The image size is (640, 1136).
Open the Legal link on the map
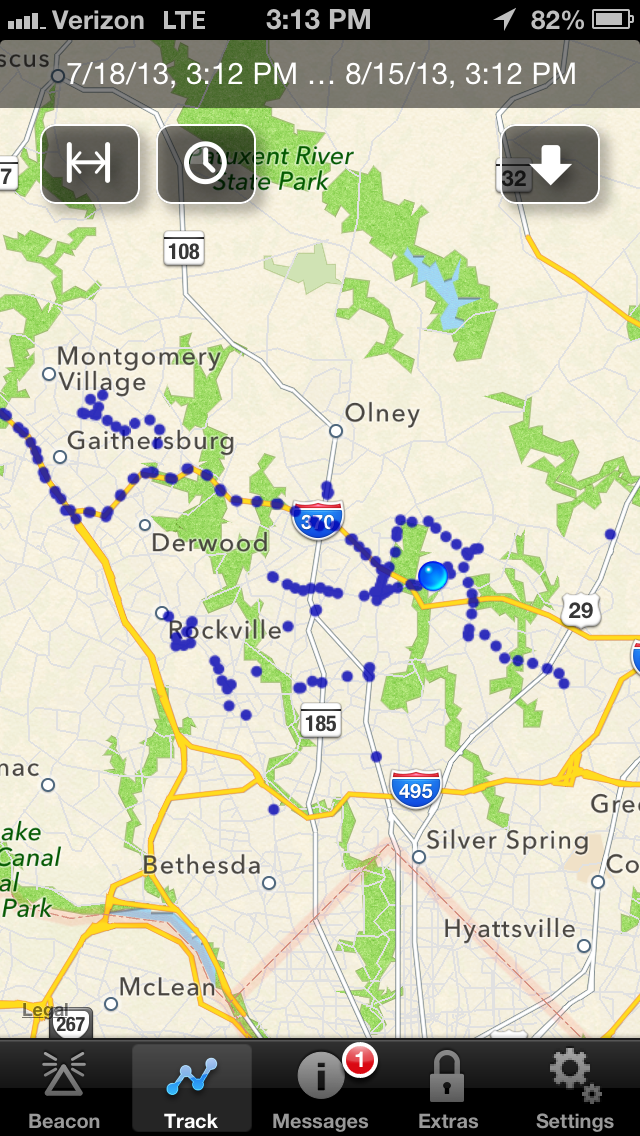[45, 1010]
